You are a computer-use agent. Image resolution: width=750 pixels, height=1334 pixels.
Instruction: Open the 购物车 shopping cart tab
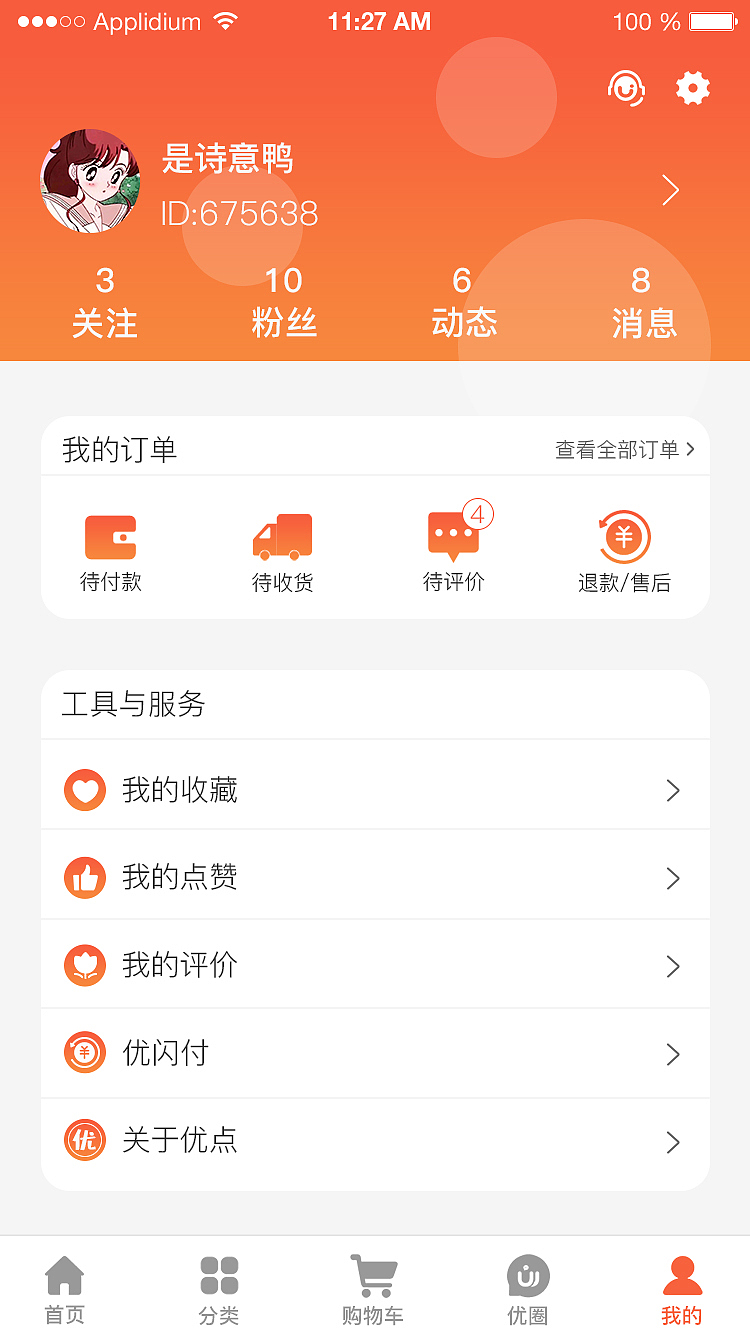point(374,1288)
